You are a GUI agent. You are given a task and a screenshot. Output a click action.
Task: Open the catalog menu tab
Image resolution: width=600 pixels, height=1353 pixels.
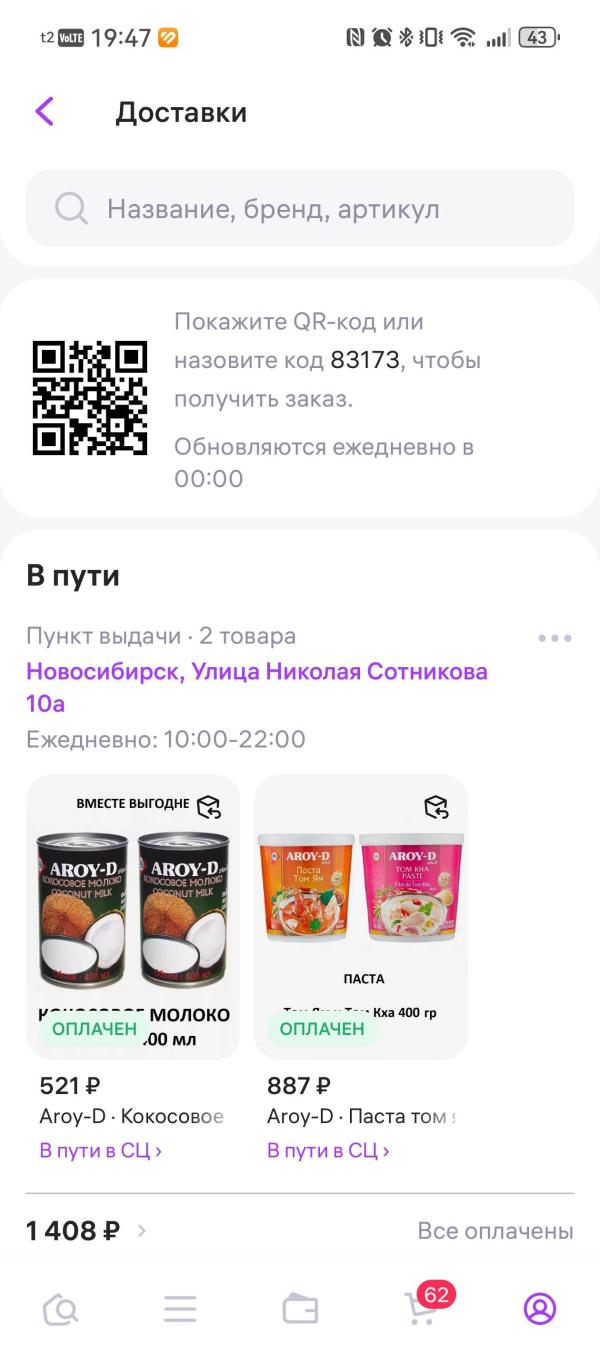click(x=180, y=1308)
